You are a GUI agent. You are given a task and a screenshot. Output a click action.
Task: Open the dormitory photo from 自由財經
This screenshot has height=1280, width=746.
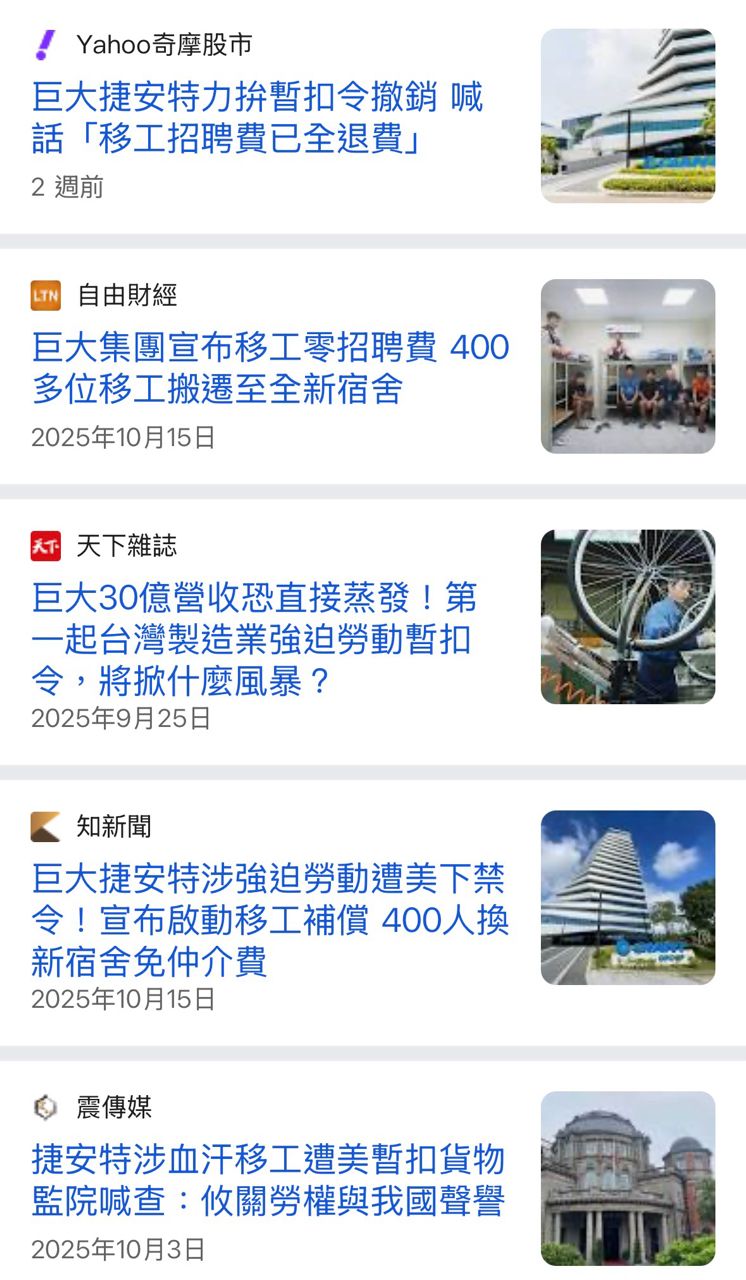point(628,366)
